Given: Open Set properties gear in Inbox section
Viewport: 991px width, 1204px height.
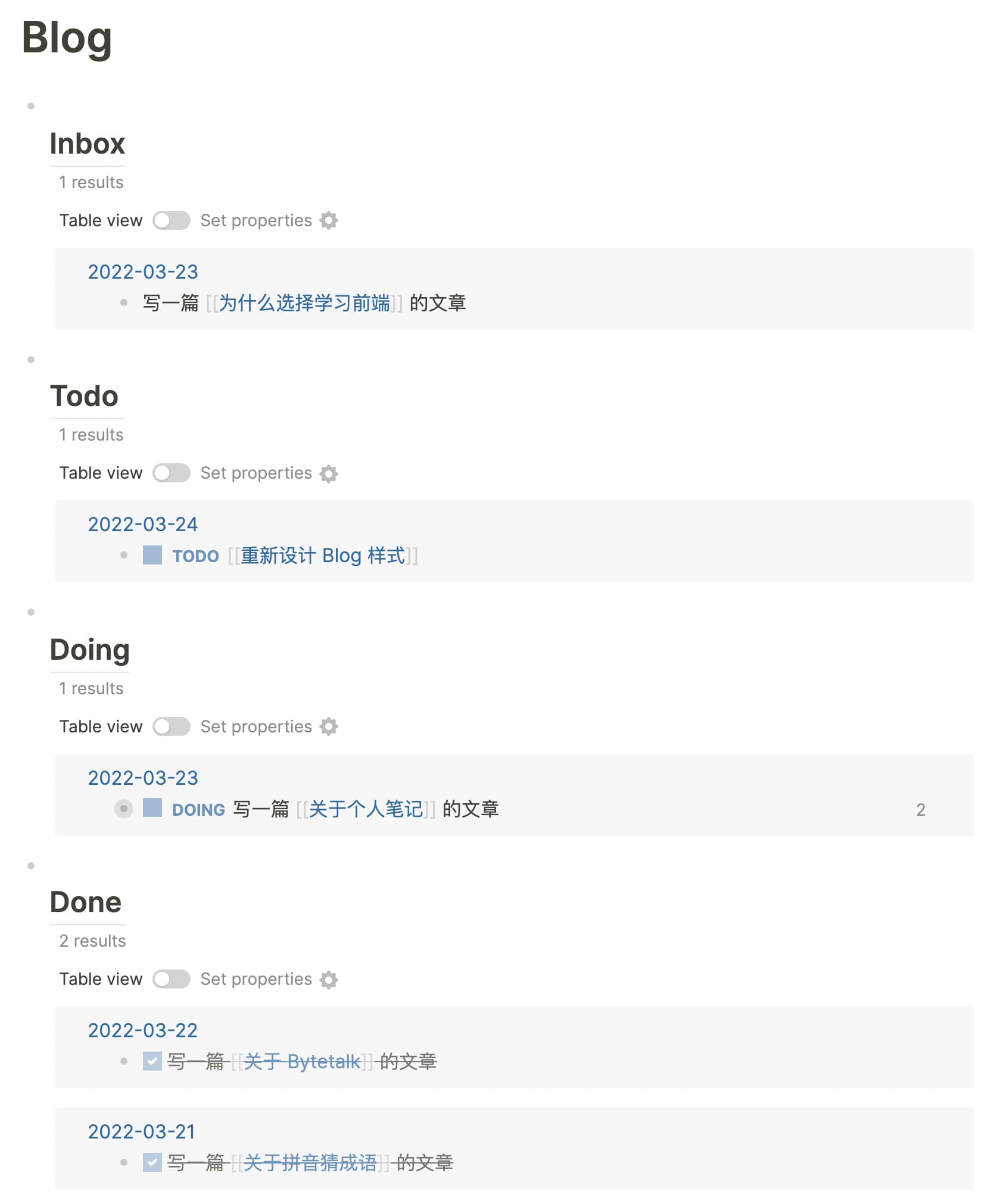Looking at the screenshot, I should point(329,220).
